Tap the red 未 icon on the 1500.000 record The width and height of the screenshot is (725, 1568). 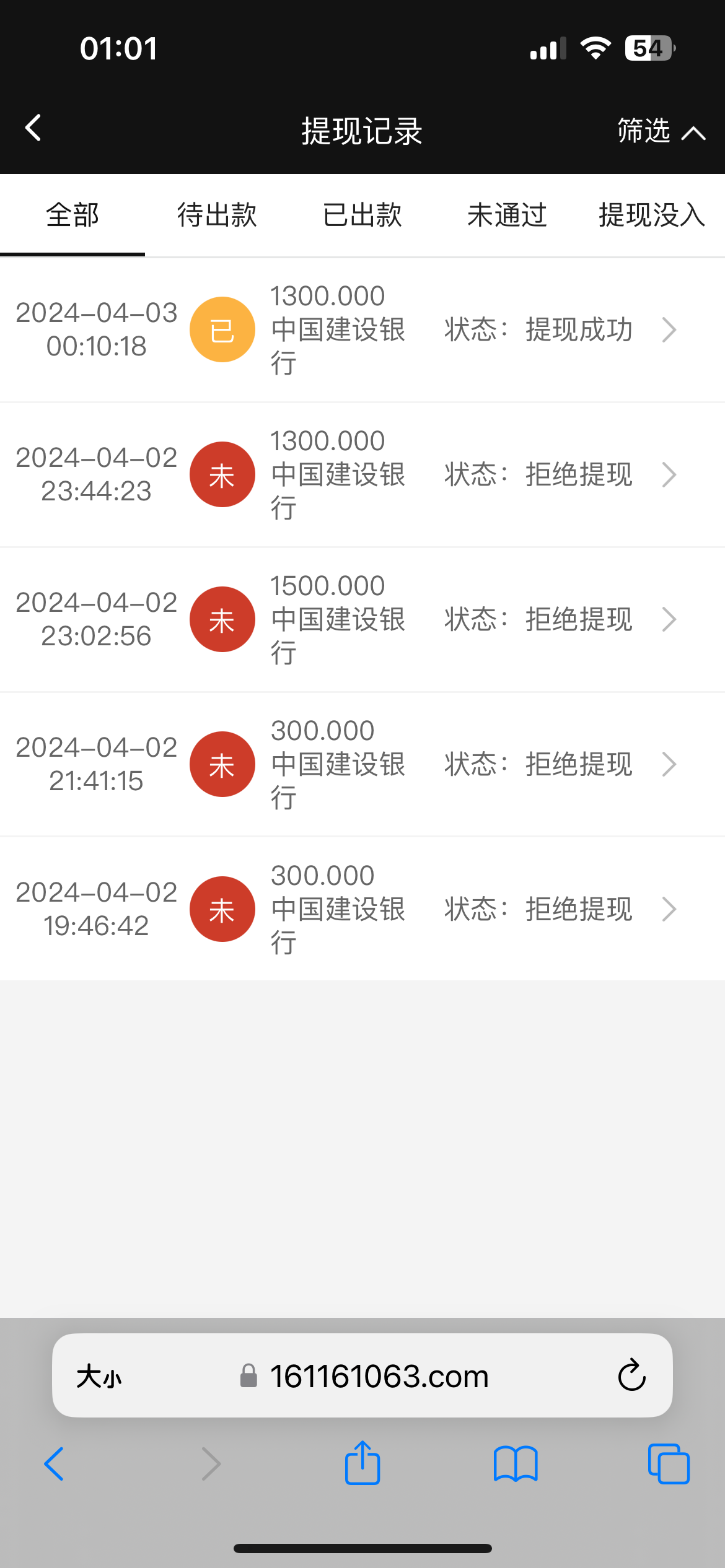click(x=222, y=619)
